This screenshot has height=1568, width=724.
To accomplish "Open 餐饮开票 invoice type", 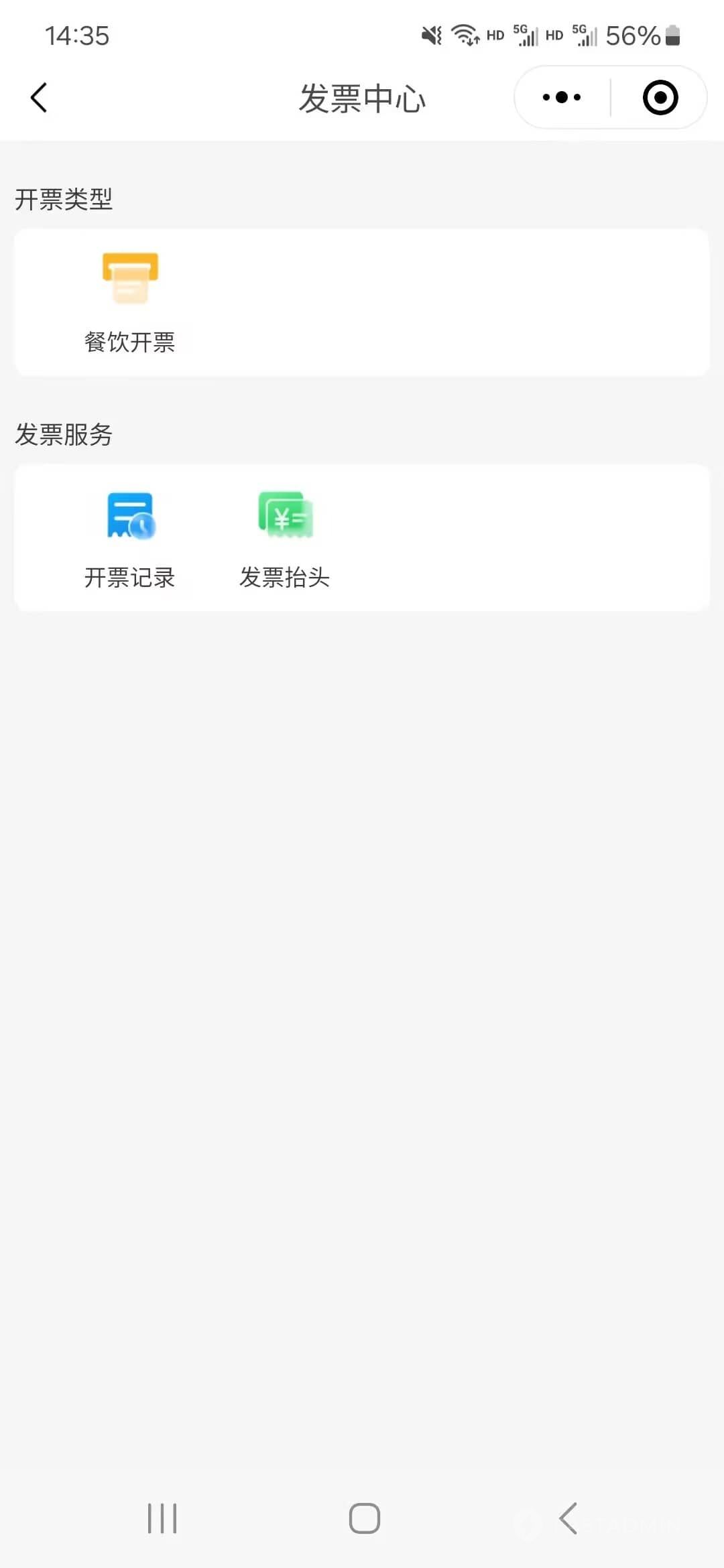I will tap(130, 303).
